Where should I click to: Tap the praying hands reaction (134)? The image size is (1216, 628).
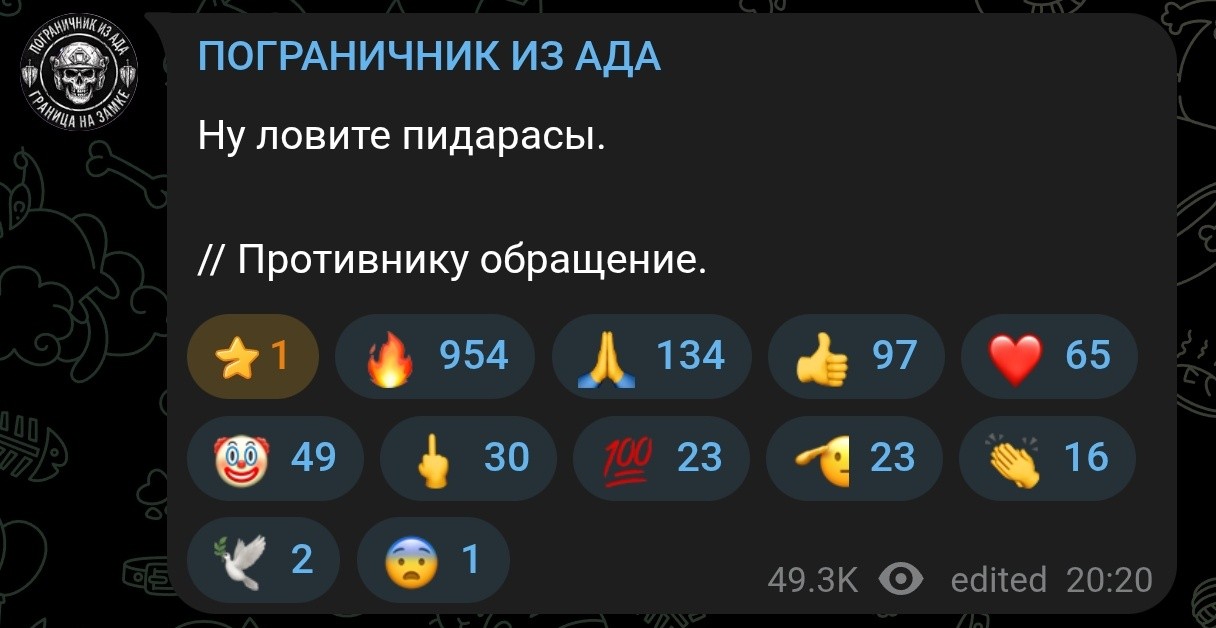coord(651,356)
